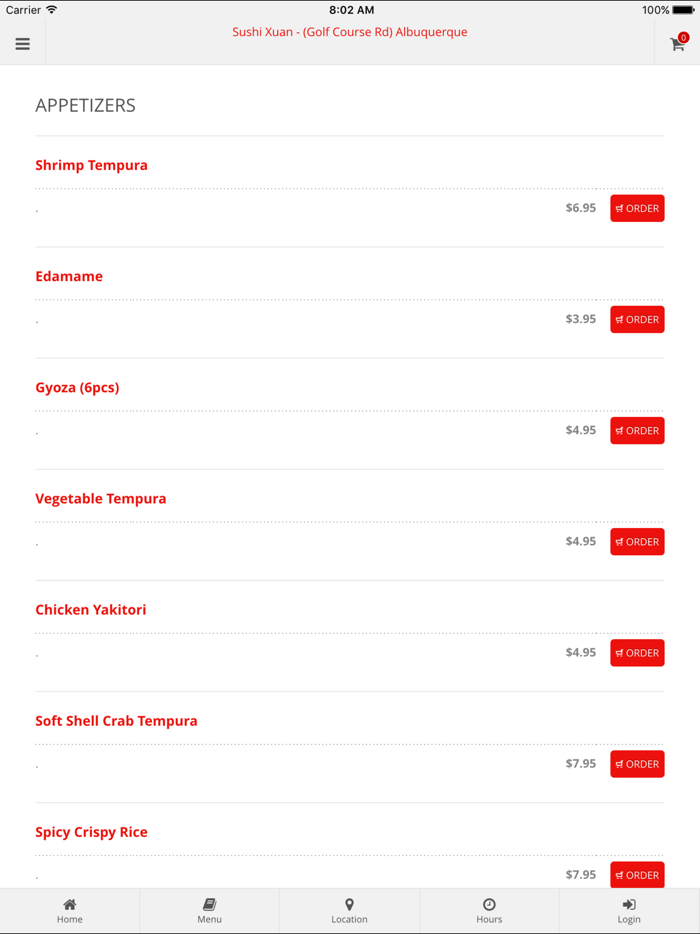Order the Shrimp Tempura

[x=637, y=208]
